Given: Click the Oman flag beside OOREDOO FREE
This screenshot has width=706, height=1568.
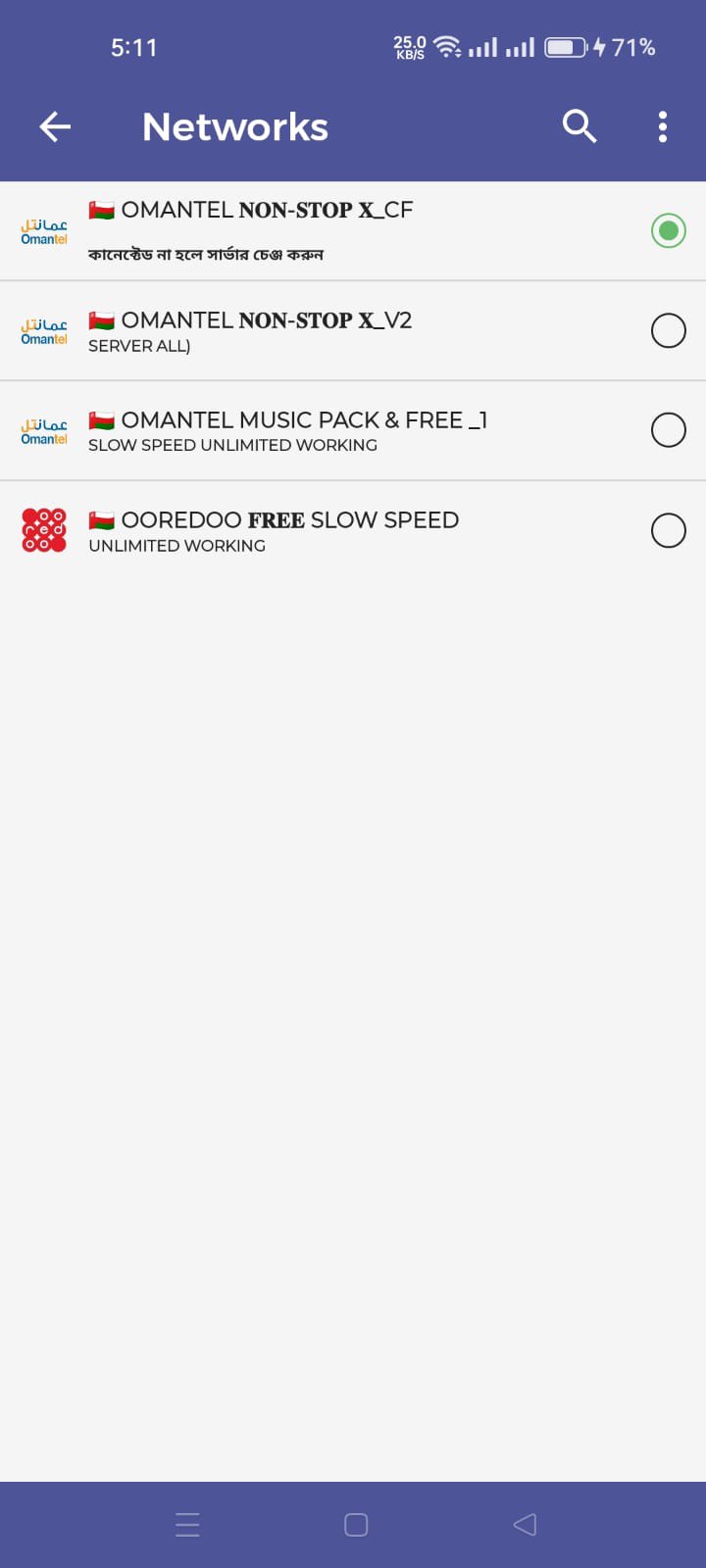Looking at the screenshot, I should [x=101, y=519].
